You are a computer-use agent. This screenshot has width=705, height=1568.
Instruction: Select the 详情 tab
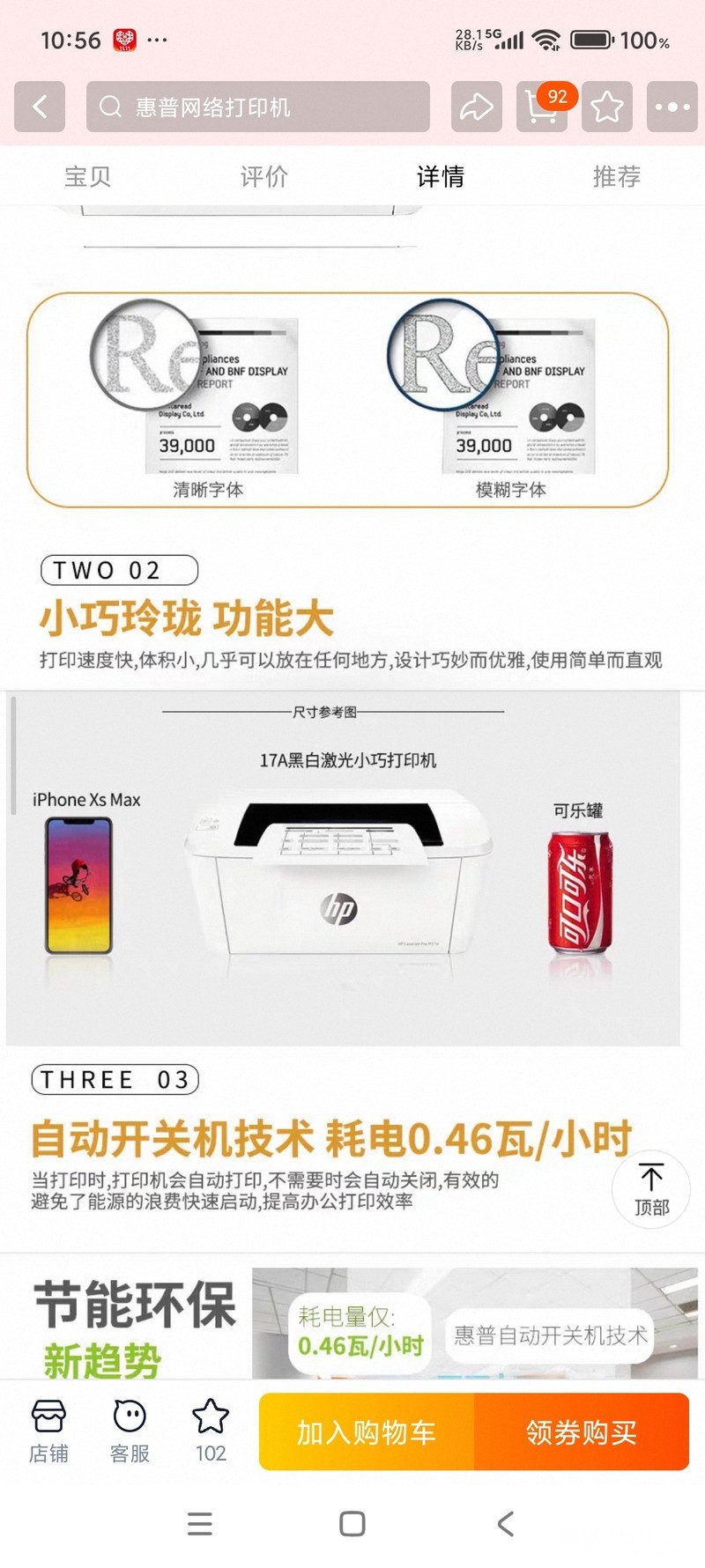(441, 176)
